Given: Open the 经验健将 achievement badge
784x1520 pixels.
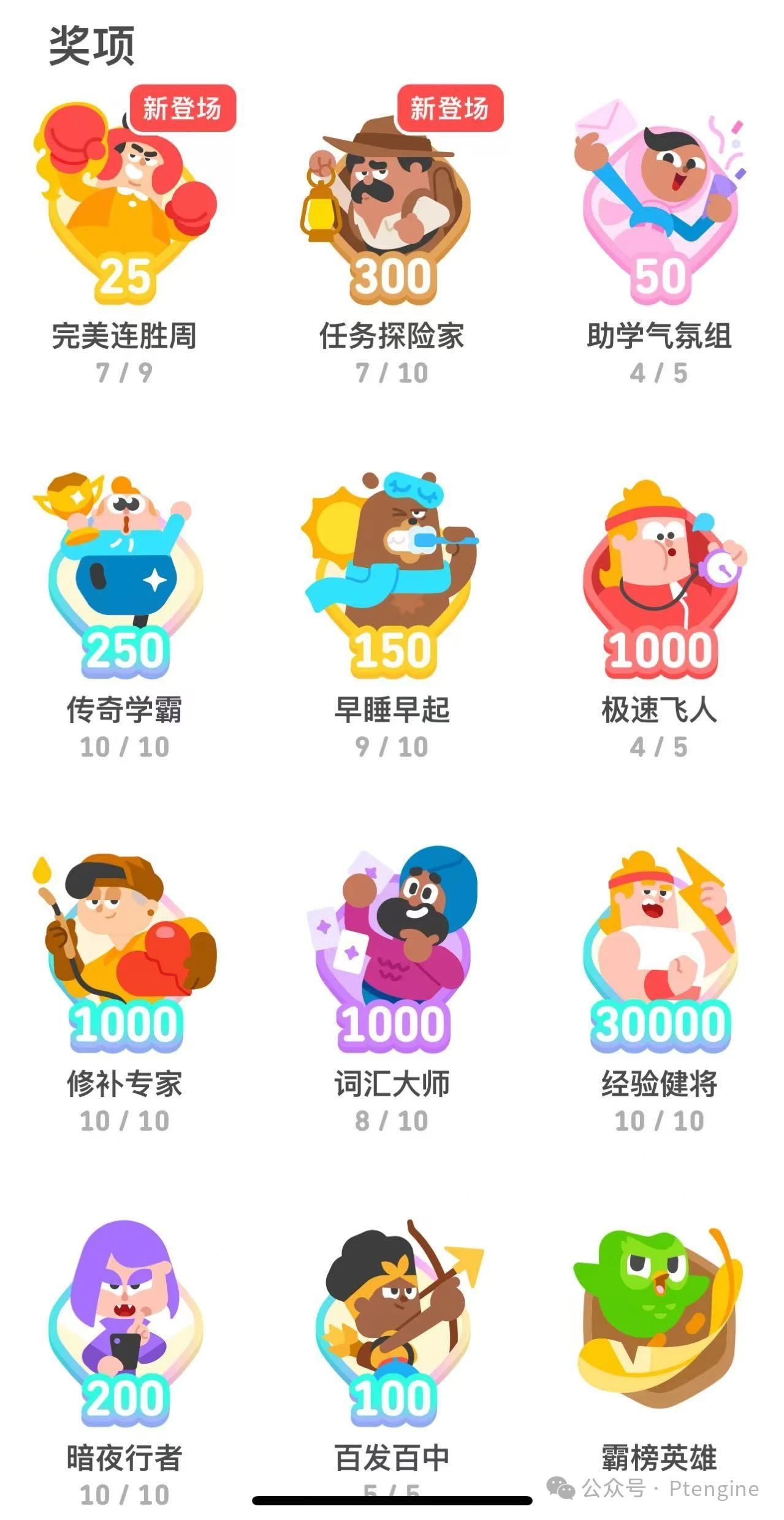Looking at the screenshot, I should (659, 950).
